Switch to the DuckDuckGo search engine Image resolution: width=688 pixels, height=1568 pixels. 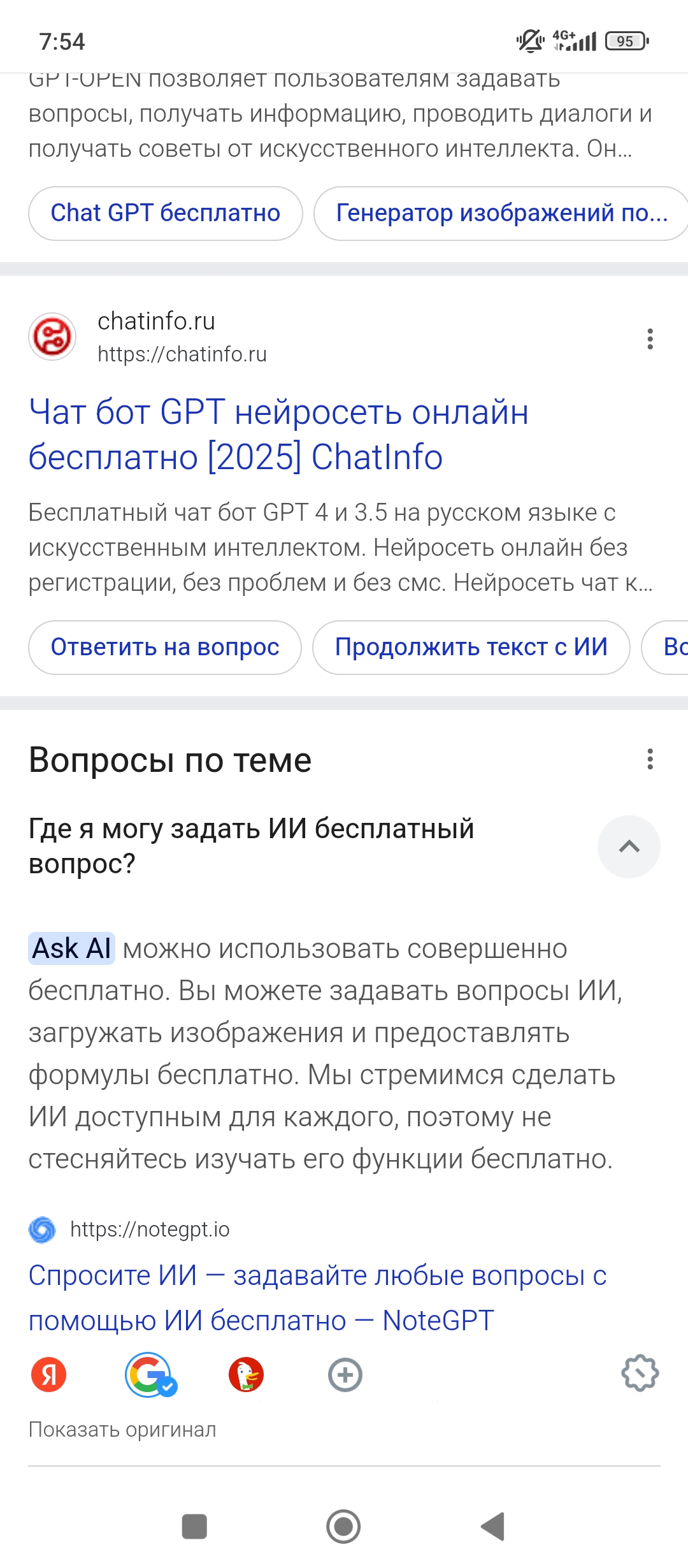[x=247, y=1374]
